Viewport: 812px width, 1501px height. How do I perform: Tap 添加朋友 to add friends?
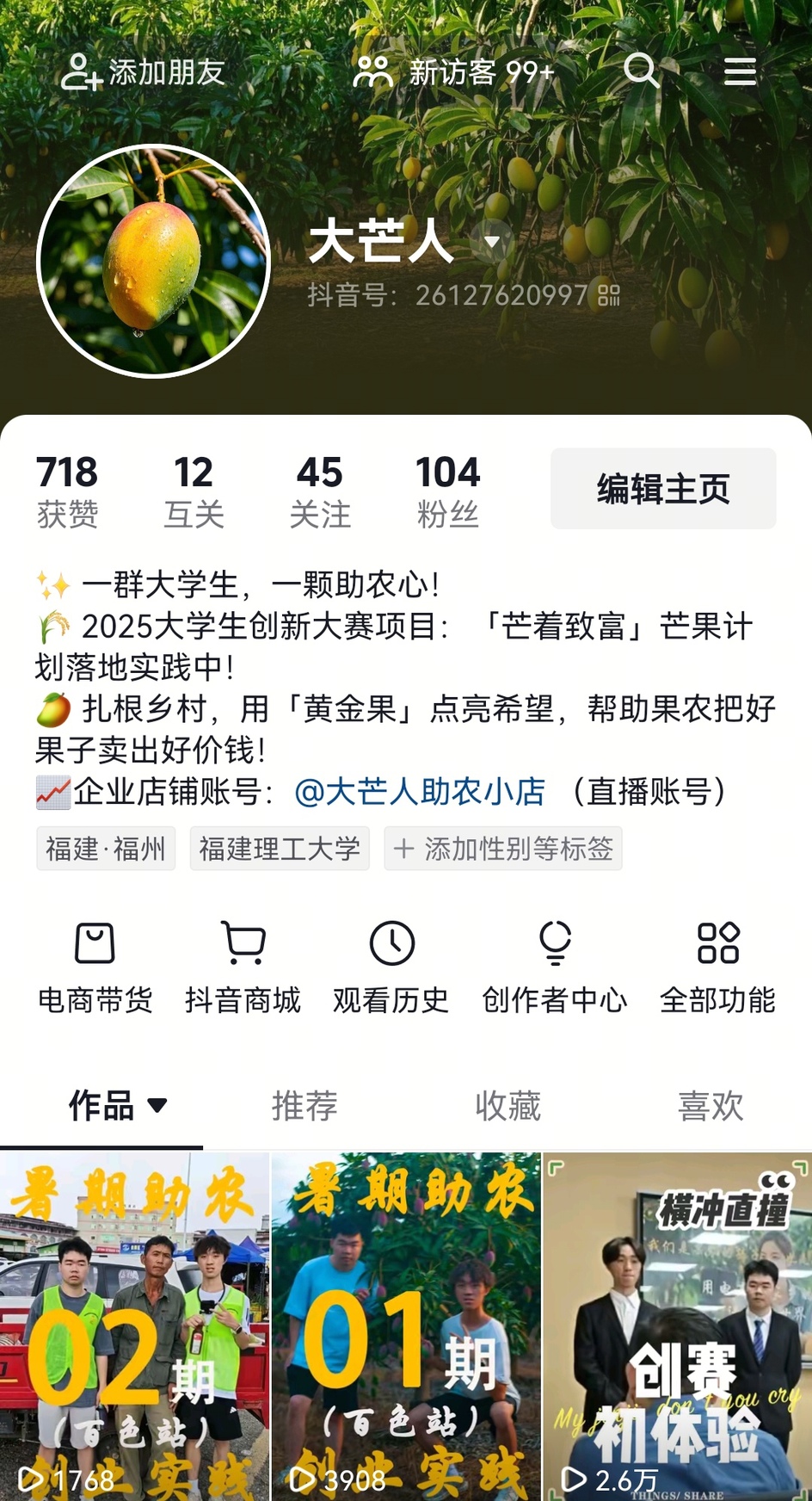click(143, 72)
